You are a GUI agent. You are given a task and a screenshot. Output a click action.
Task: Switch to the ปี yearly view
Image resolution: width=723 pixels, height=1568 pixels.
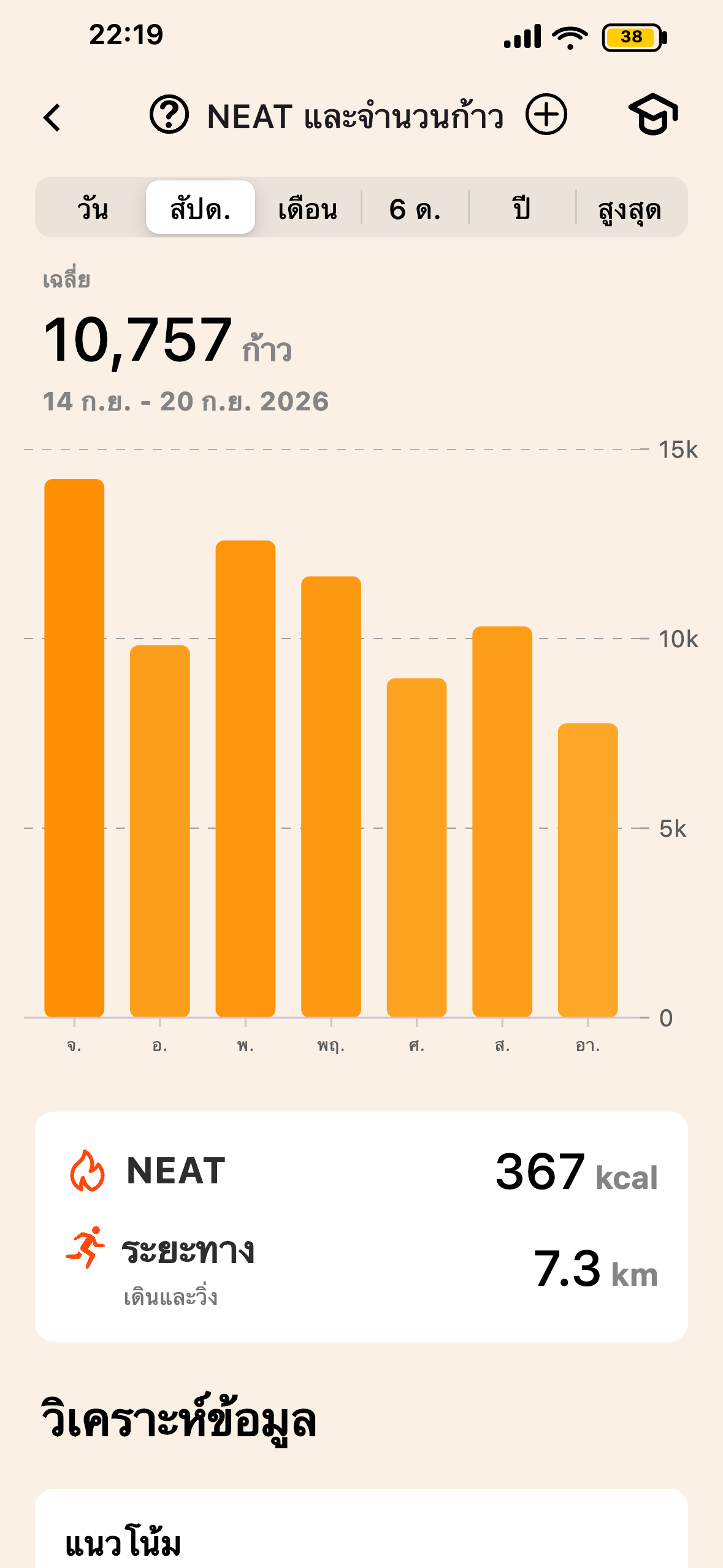coord(522,209)
